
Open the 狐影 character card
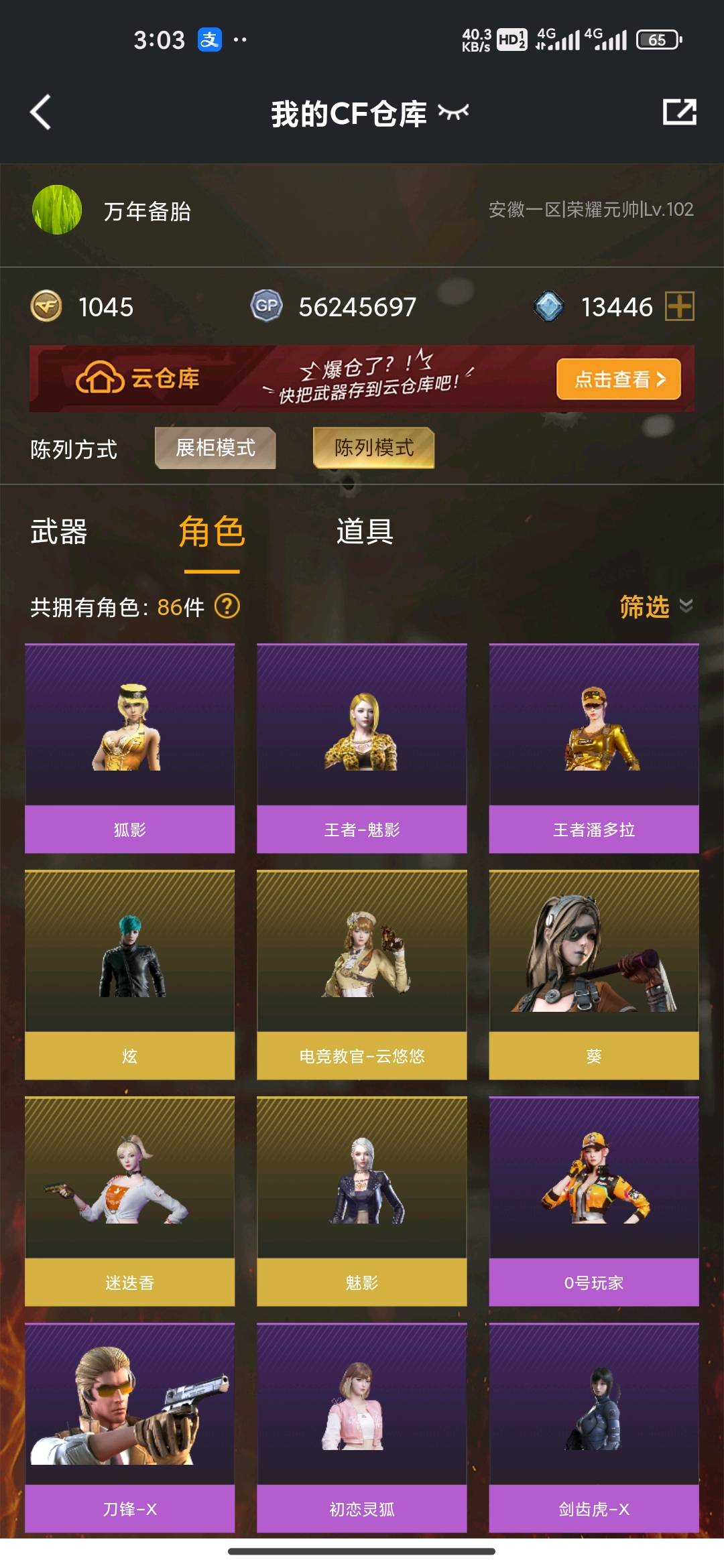pos(129,748)
